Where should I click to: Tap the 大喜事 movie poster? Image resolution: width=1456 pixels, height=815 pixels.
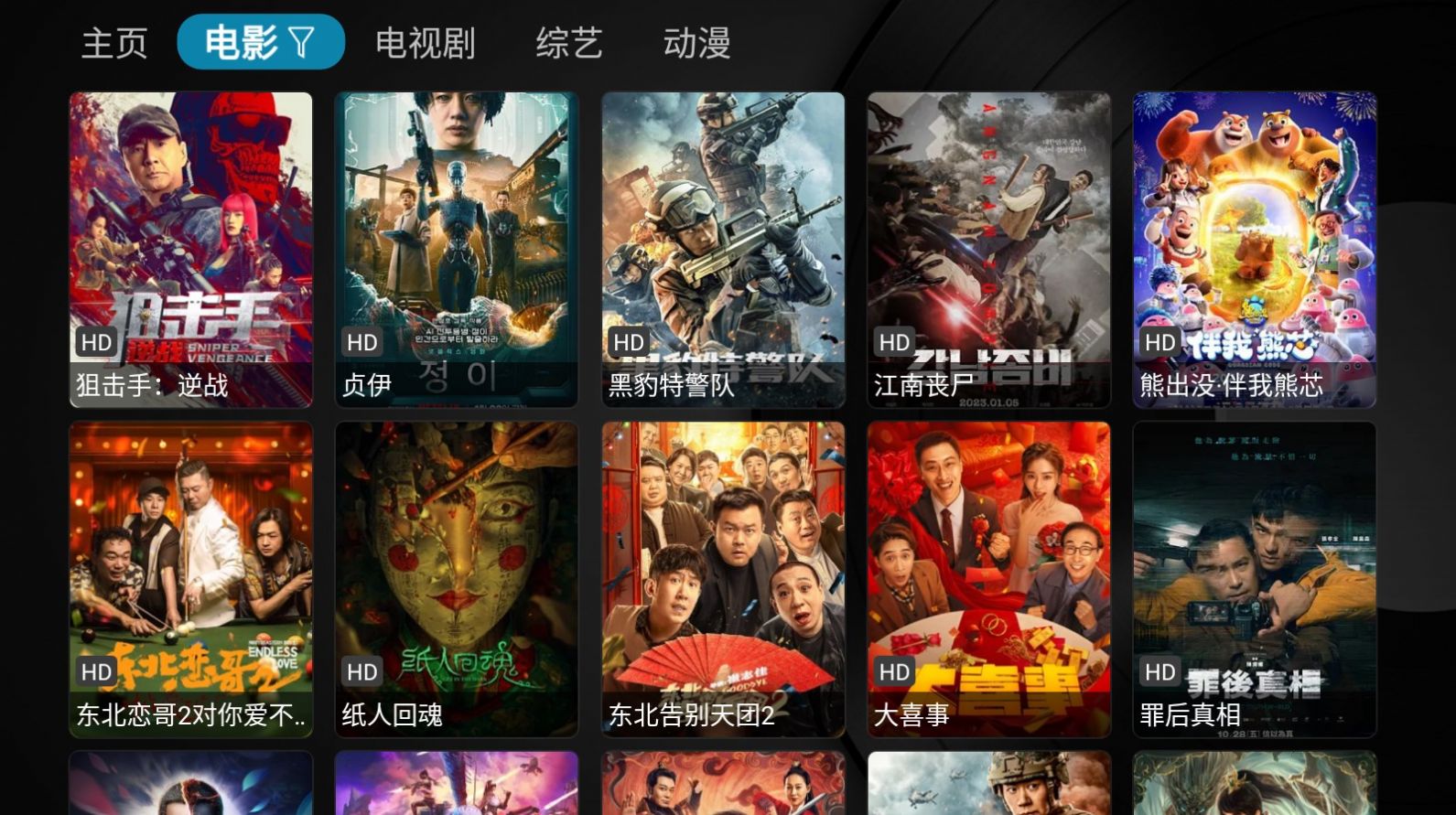(989, 578)
